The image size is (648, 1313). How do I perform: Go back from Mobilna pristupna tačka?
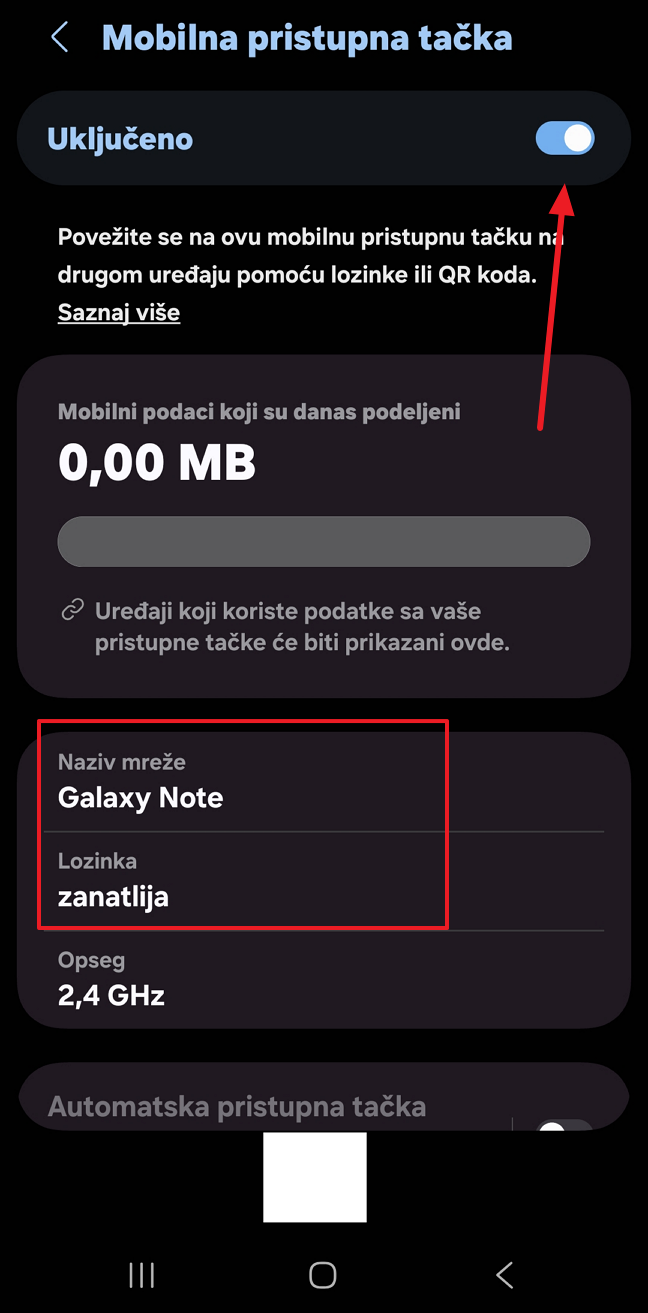pyautogui.click(x=60, y=39)
